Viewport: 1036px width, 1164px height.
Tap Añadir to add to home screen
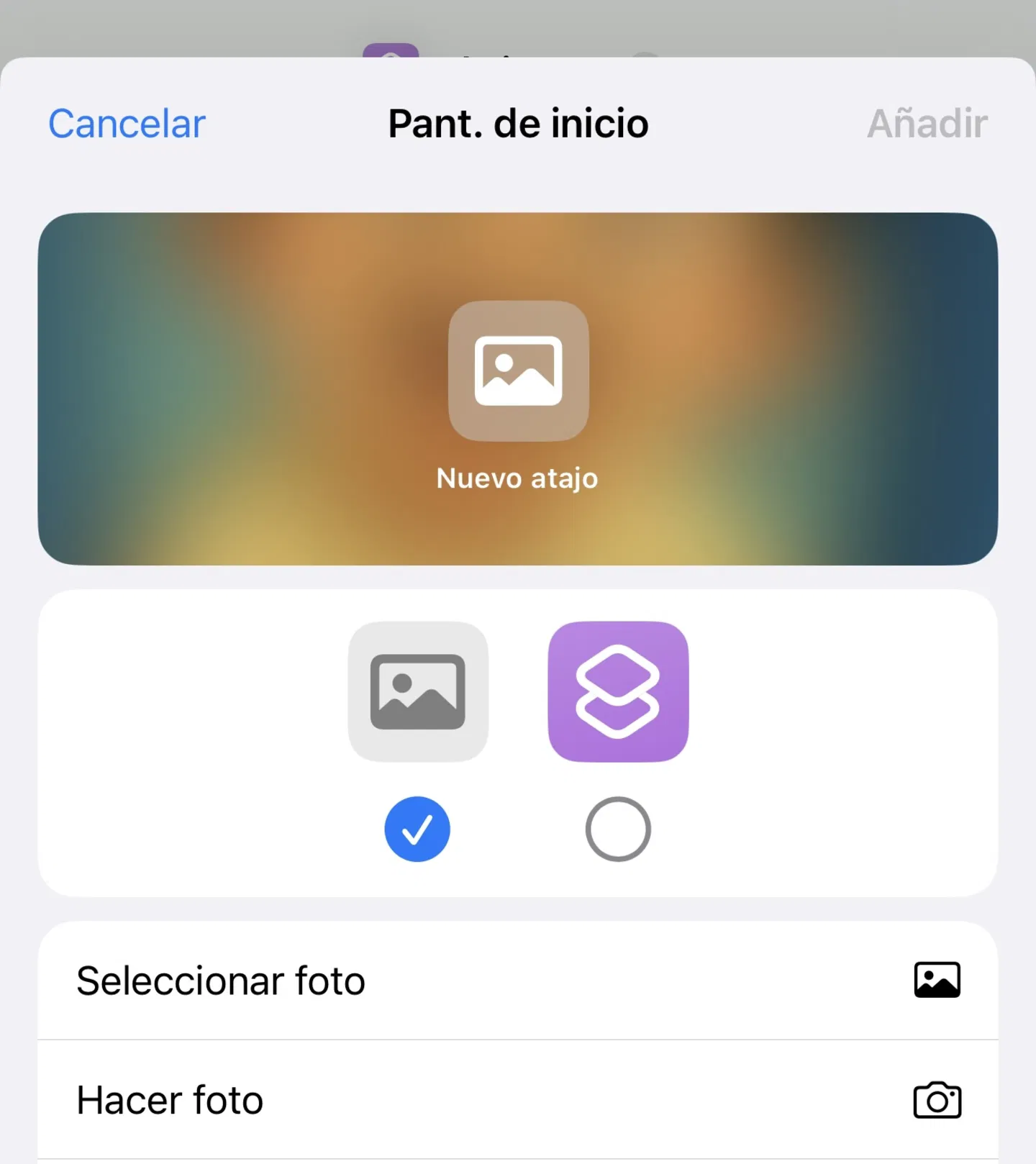[927, 124]
